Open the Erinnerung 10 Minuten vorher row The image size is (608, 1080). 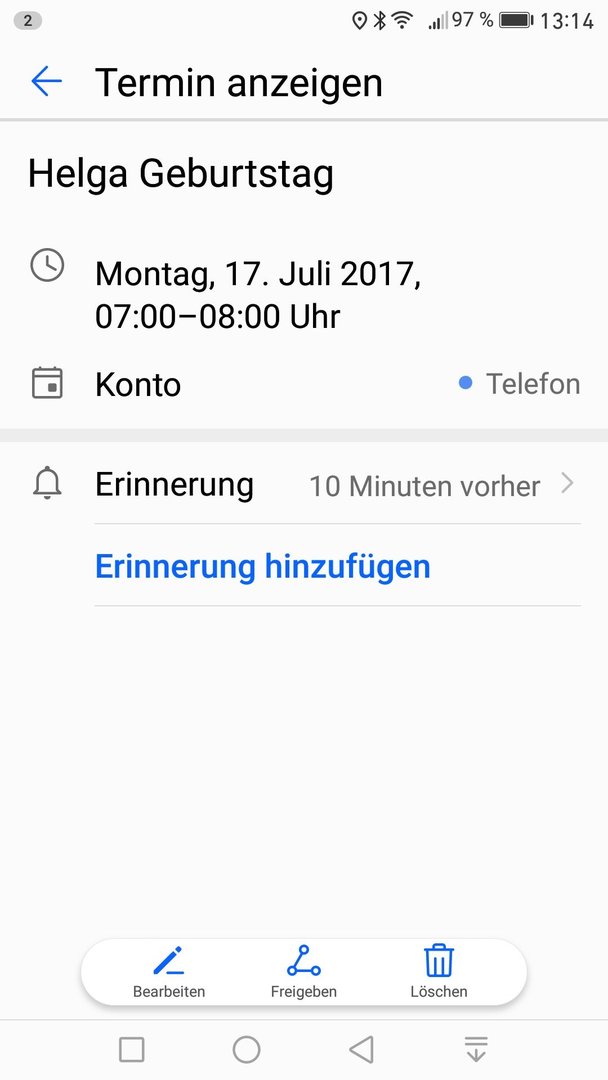304,485
